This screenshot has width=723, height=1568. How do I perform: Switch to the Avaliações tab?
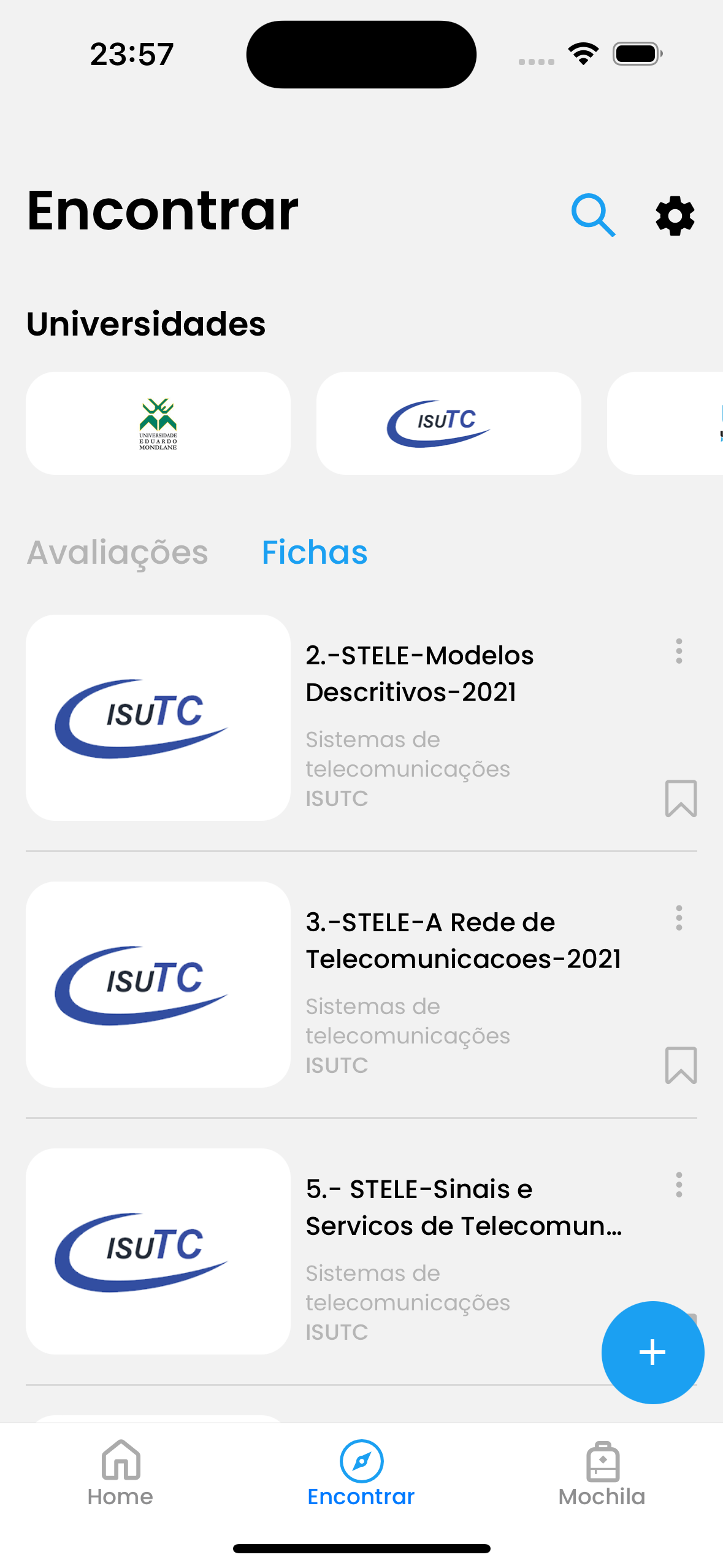118,552
